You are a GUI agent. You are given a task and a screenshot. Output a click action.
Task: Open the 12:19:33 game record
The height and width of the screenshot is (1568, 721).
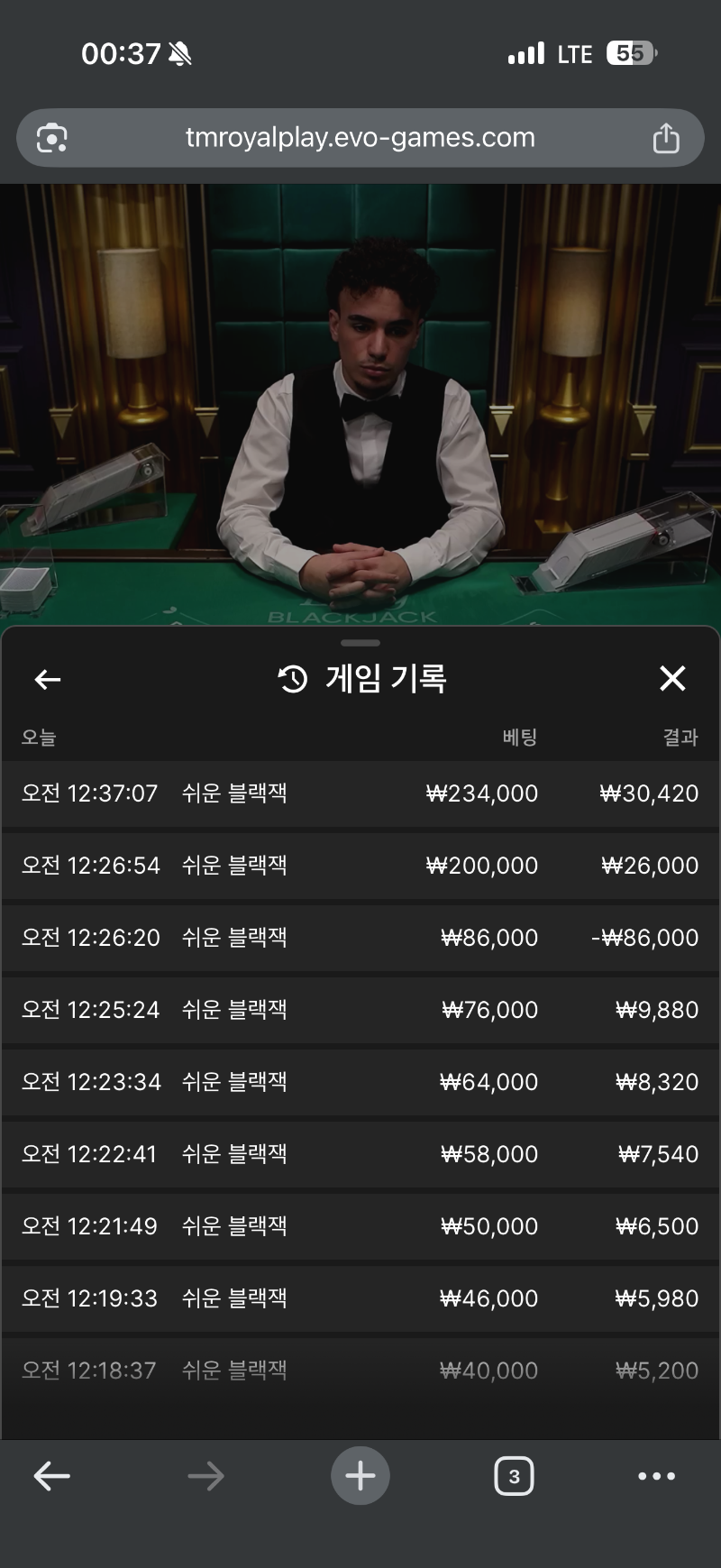pos(360,1298)
